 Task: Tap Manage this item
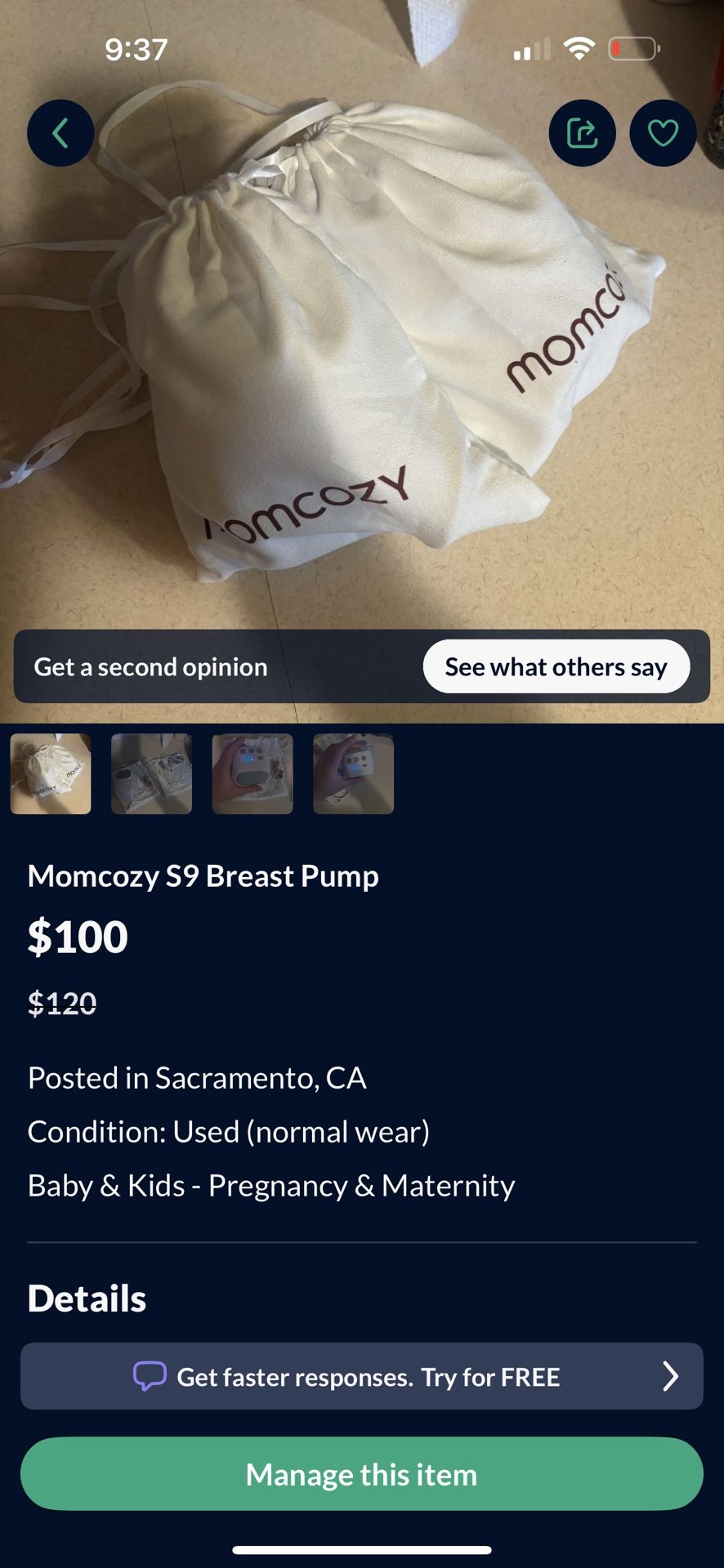click(361, 1474)
